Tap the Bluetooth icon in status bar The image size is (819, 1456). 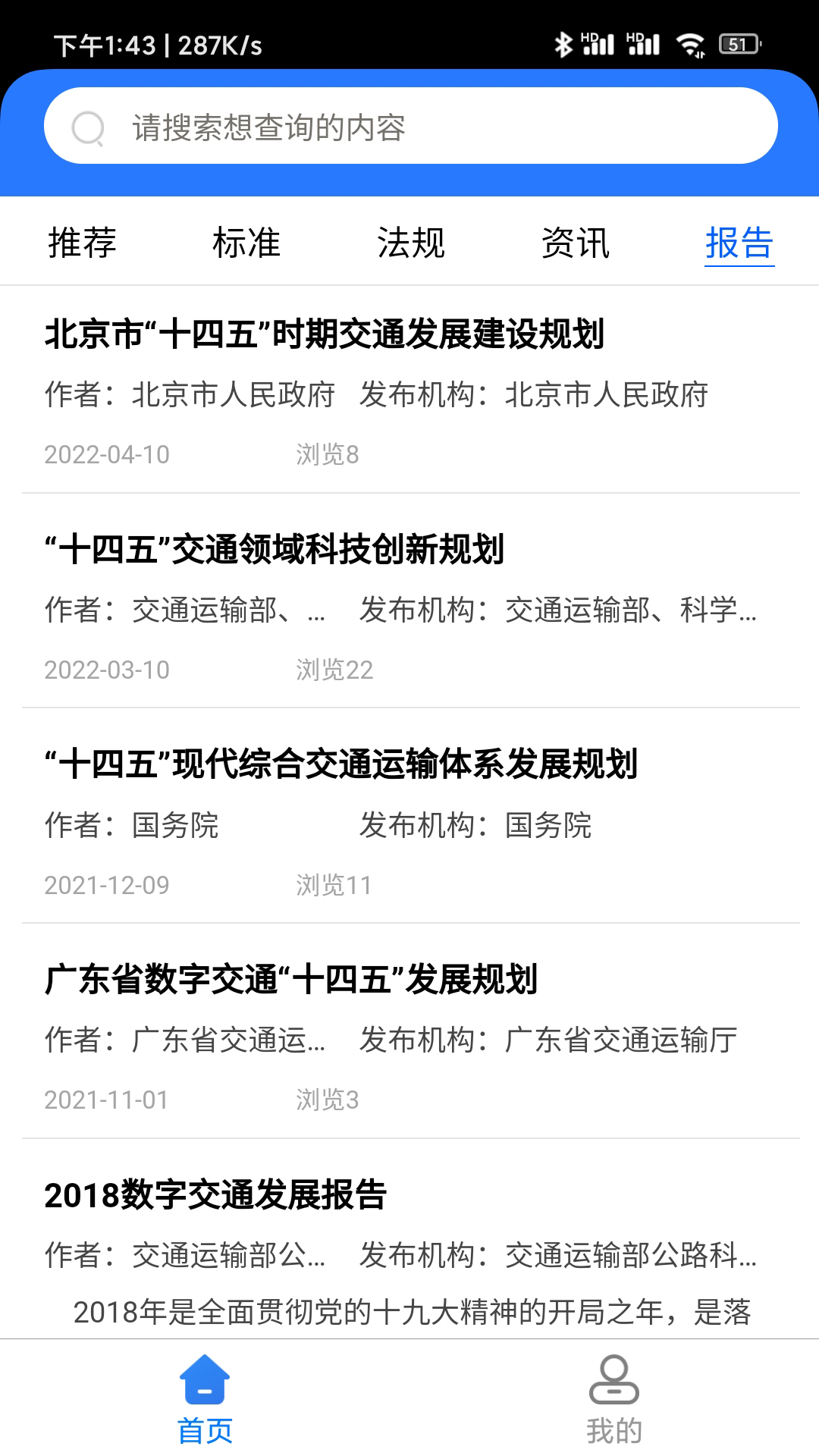coord(563,44)
